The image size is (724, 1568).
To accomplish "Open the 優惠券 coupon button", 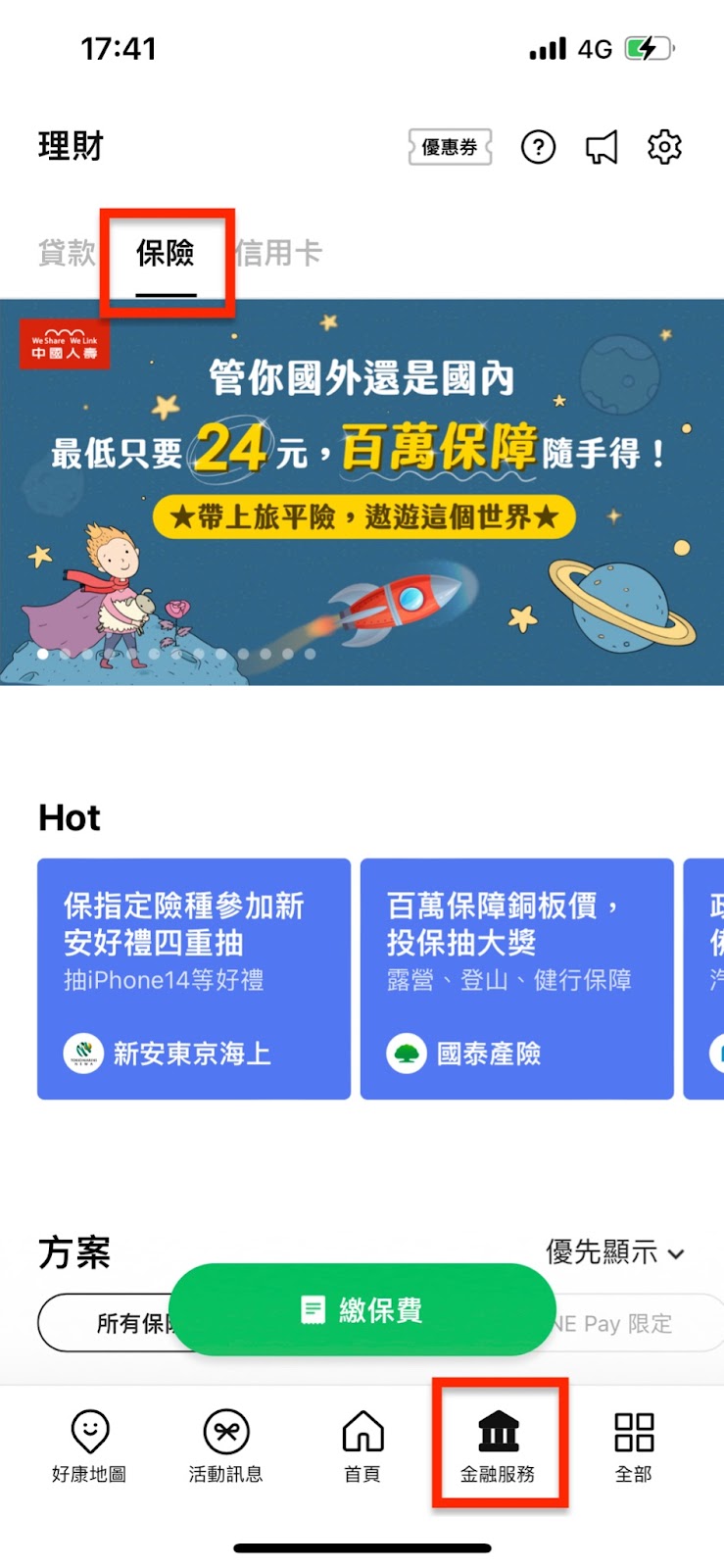I will 450,147.
